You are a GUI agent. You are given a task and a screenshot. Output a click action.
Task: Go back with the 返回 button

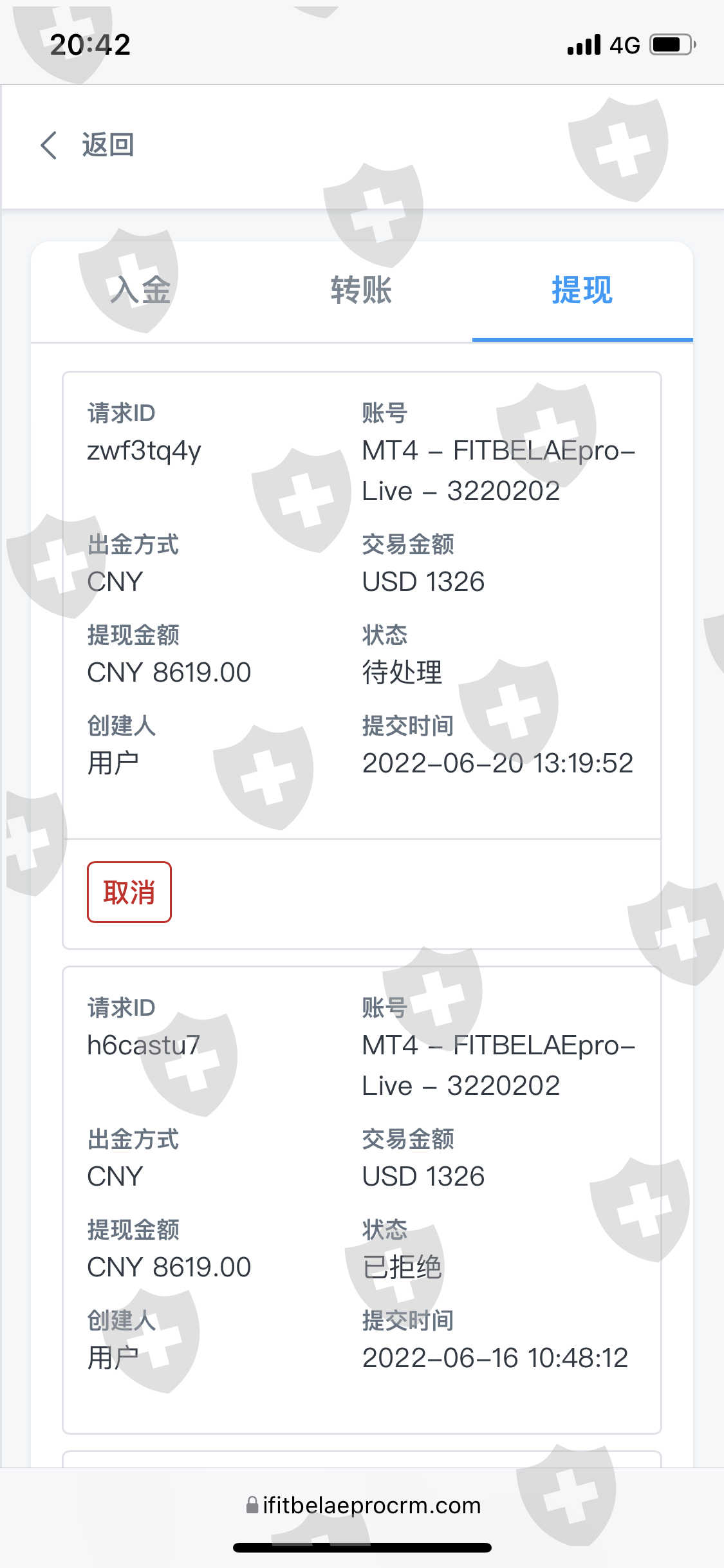coord(88,145)
